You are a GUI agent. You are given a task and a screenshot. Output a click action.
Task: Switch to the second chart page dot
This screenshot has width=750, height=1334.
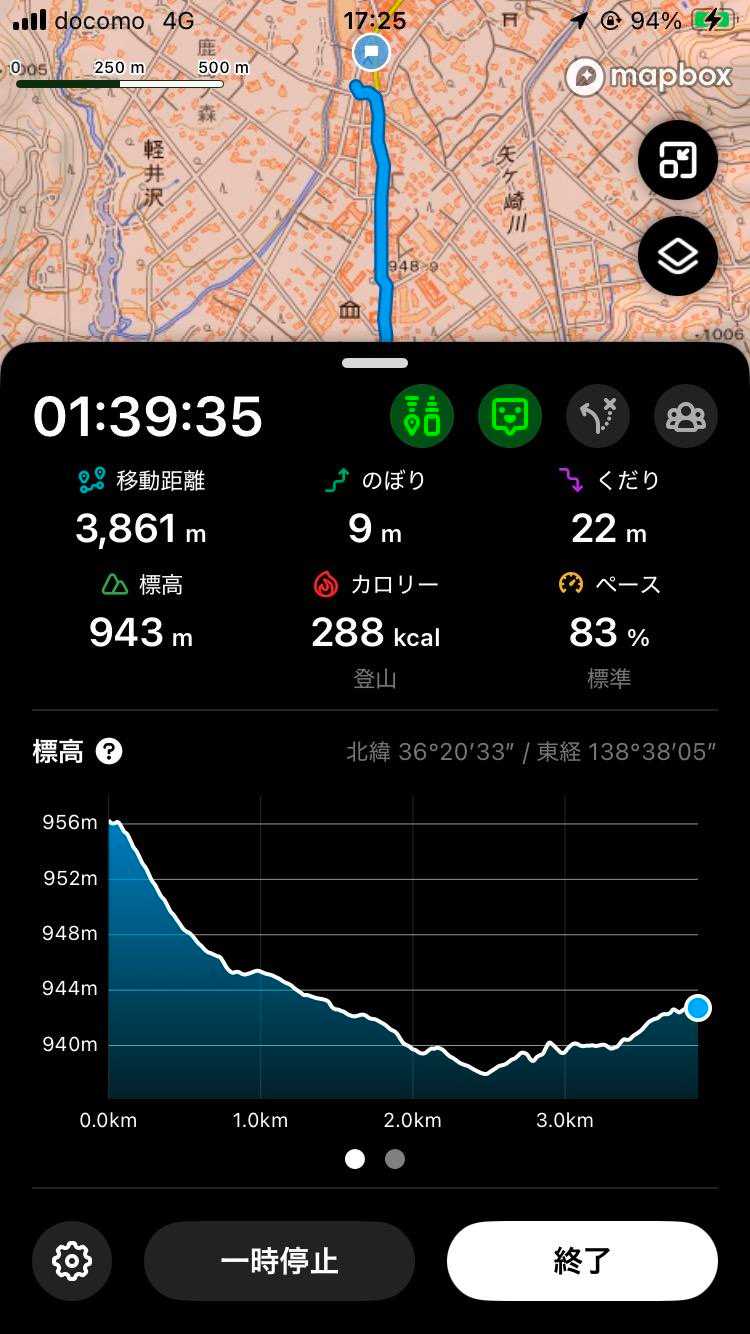pos(395,1159)
